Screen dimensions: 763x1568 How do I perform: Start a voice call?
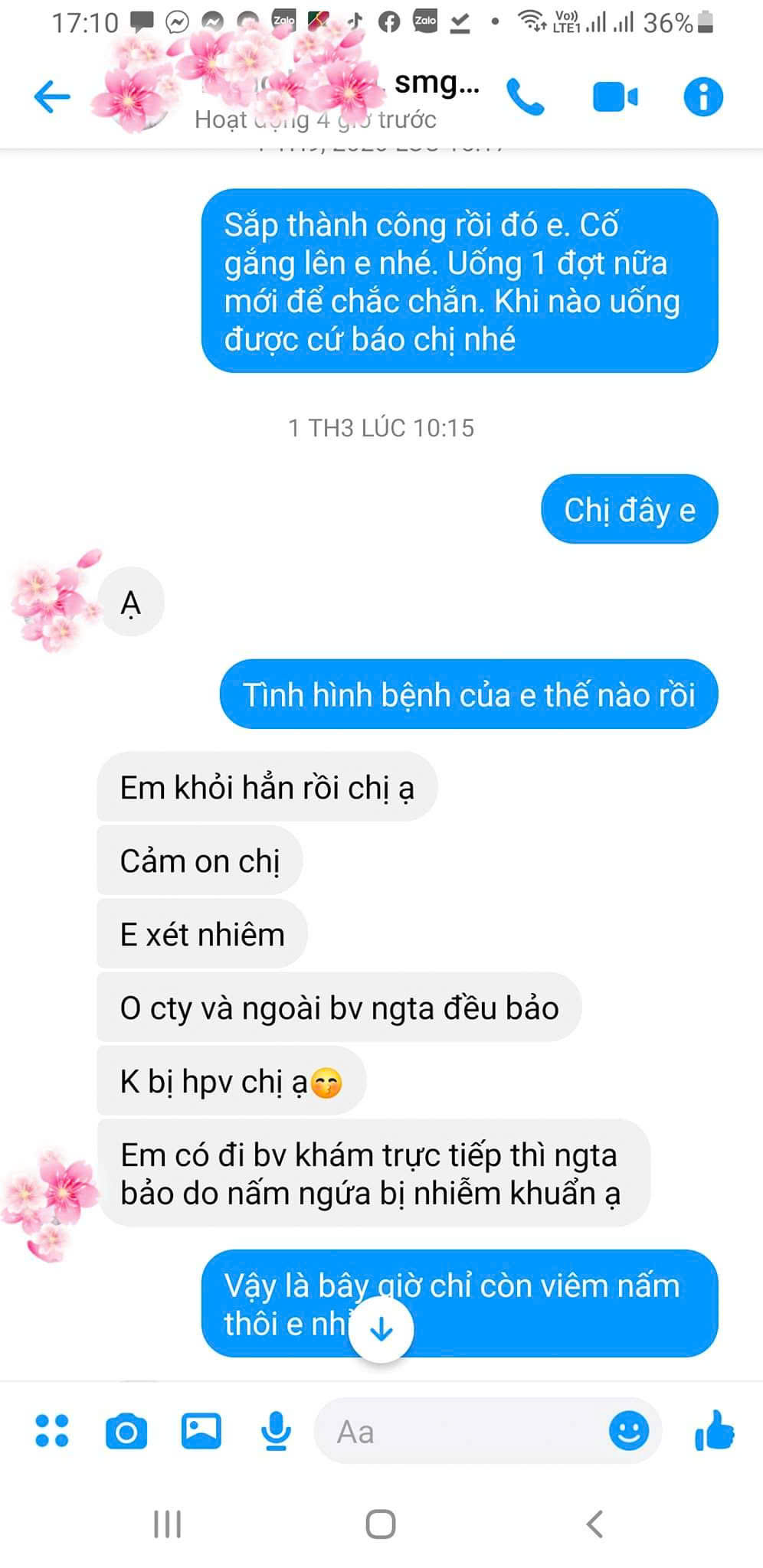pyautogui.click(x=526, y=97)
